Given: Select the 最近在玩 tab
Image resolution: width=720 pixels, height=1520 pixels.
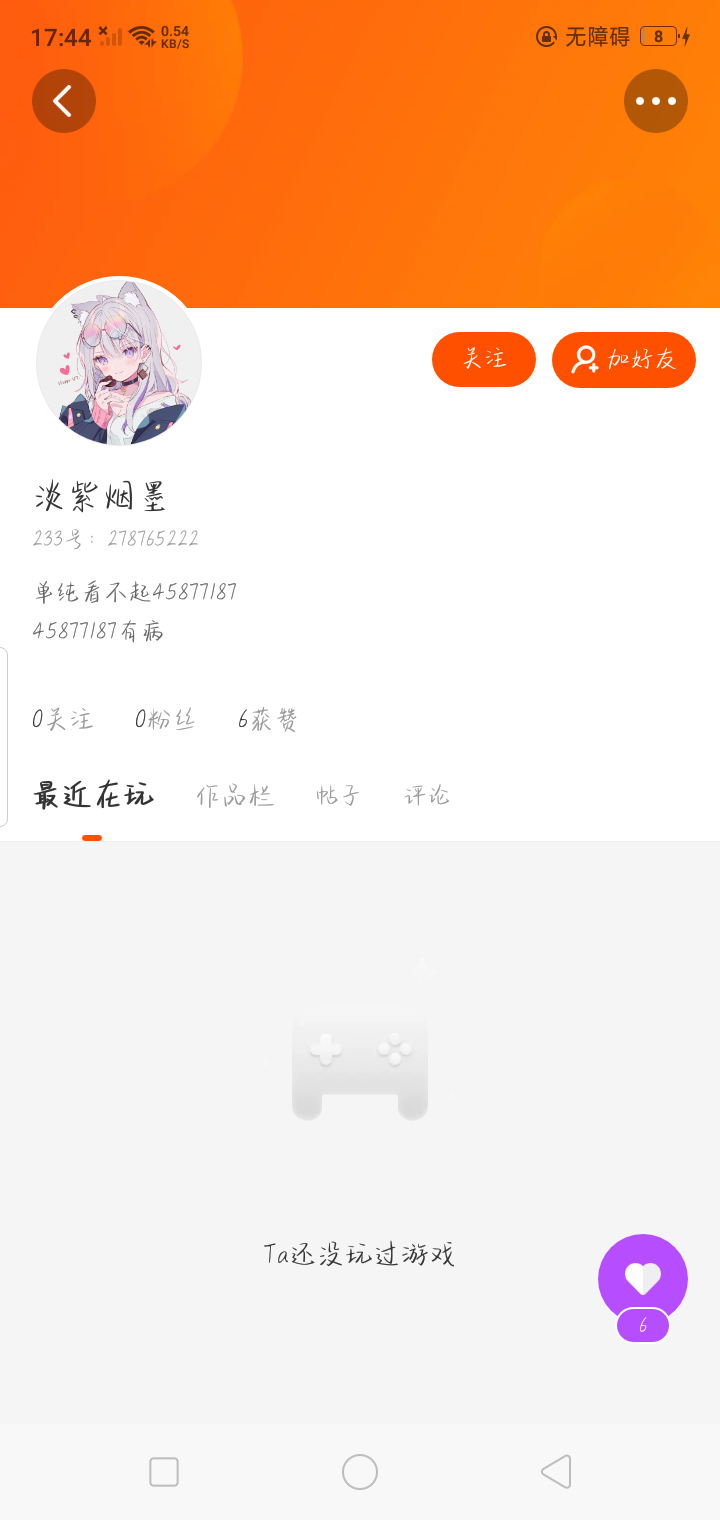Looking at the screenshot, I should point(93,796).
